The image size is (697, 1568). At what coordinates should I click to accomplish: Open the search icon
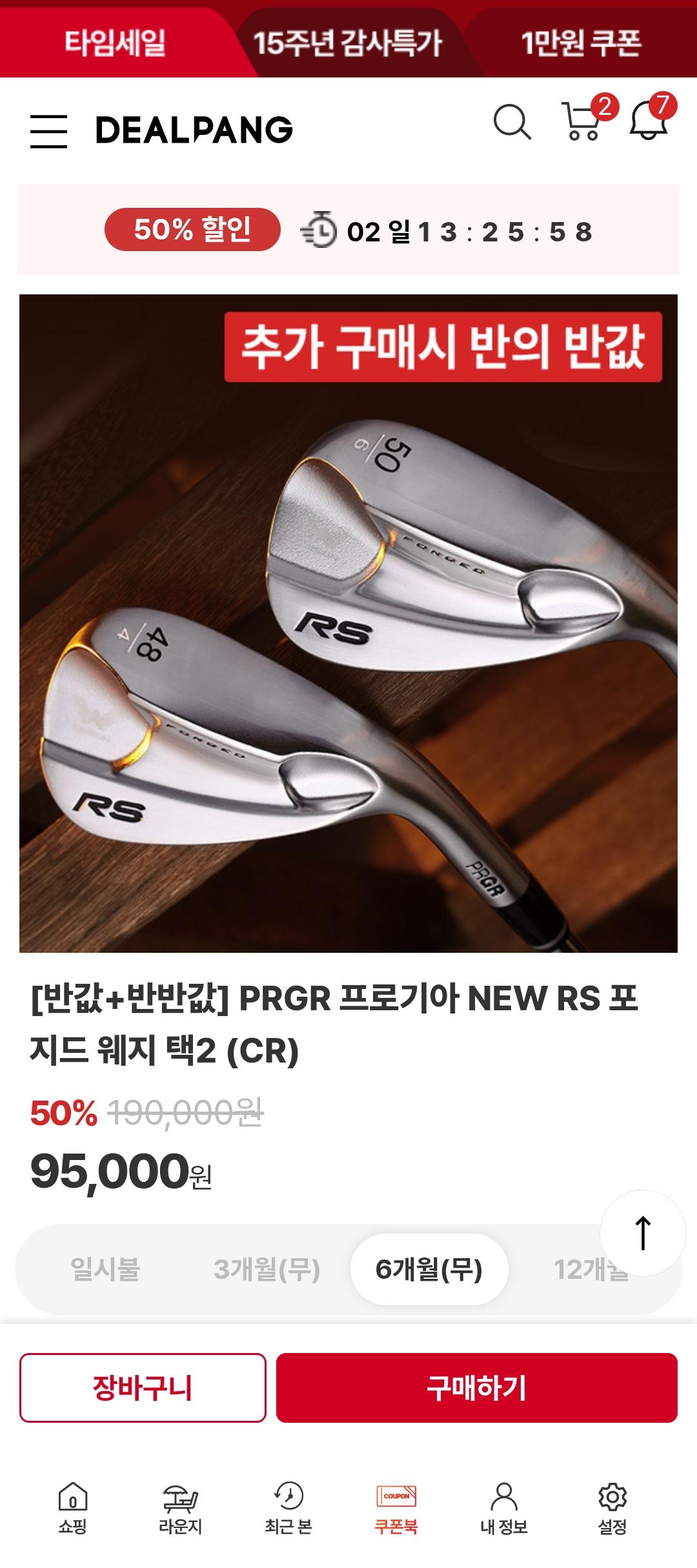coord(512,122)
